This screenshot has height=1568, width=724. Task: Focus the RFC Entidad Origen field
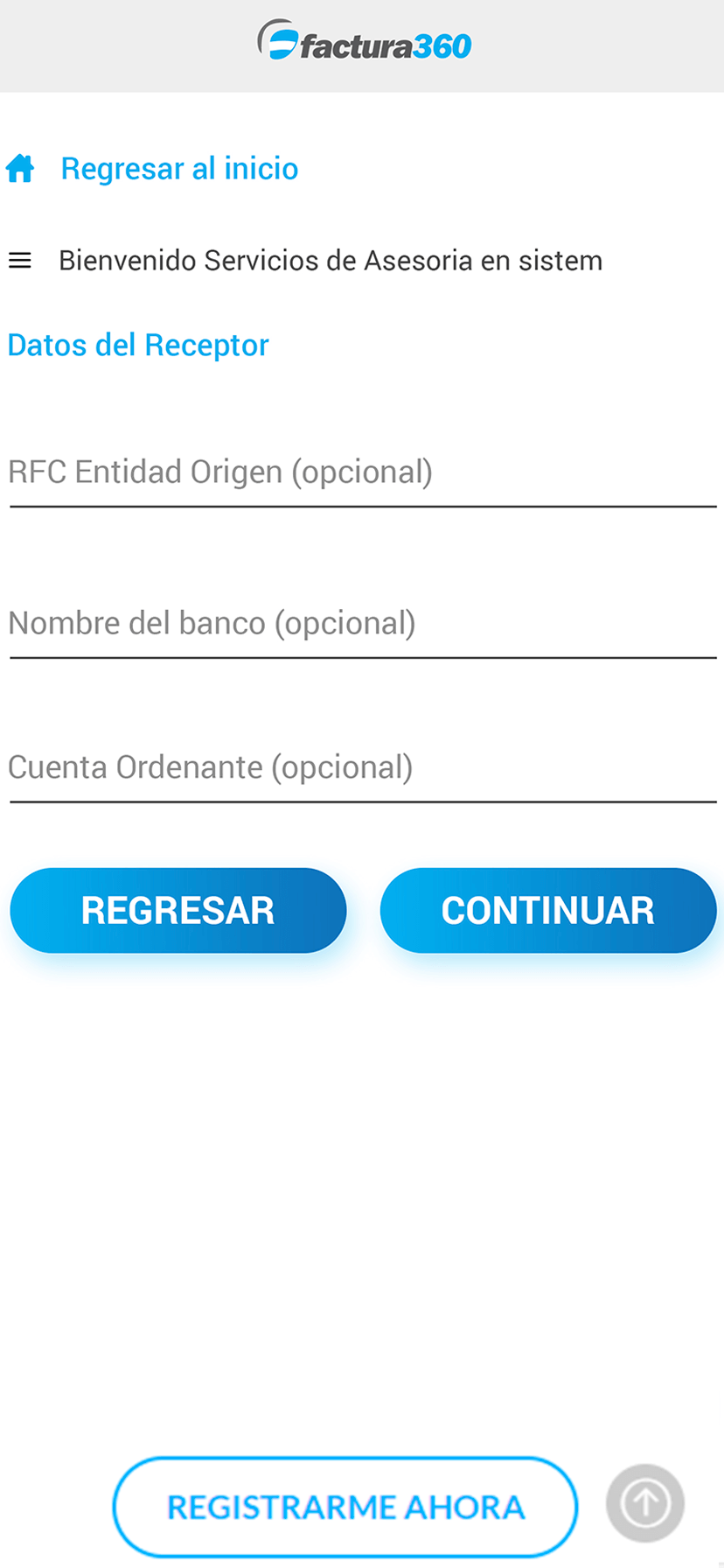[362, 473]
